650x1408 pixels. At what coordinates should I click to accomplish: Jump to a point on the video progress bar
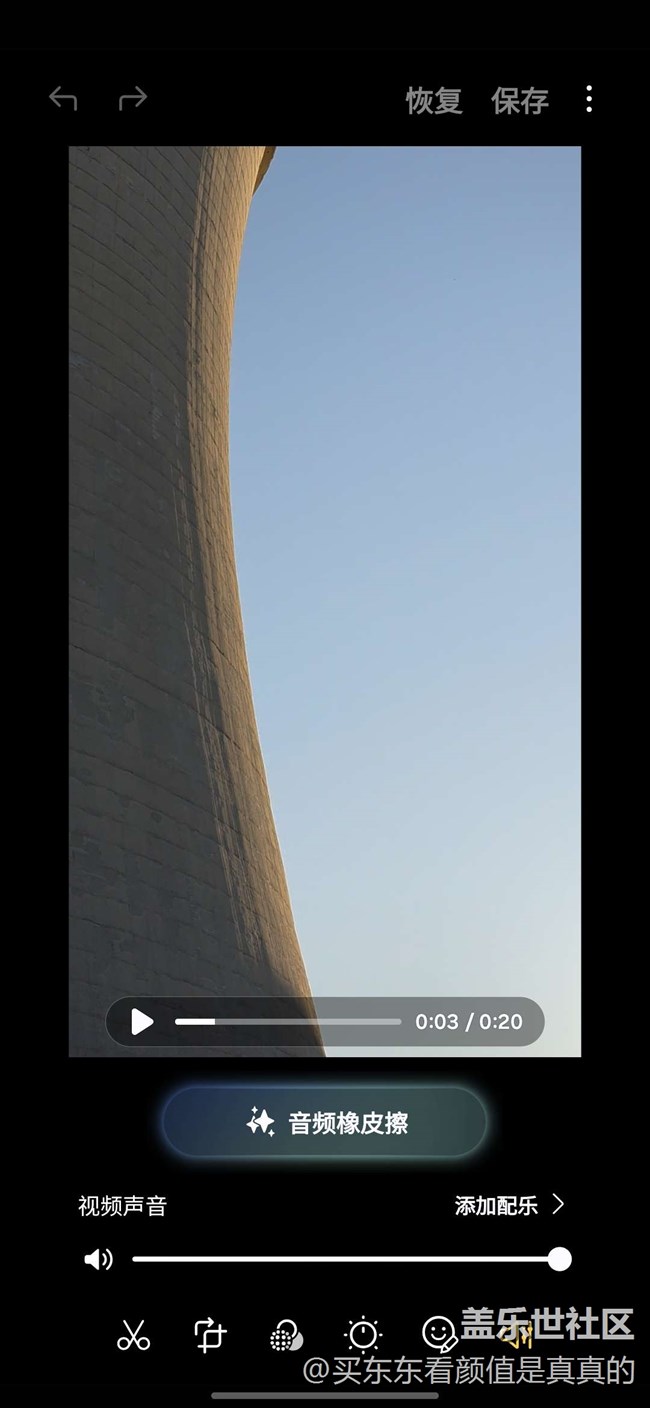[x=288, y=1021]
